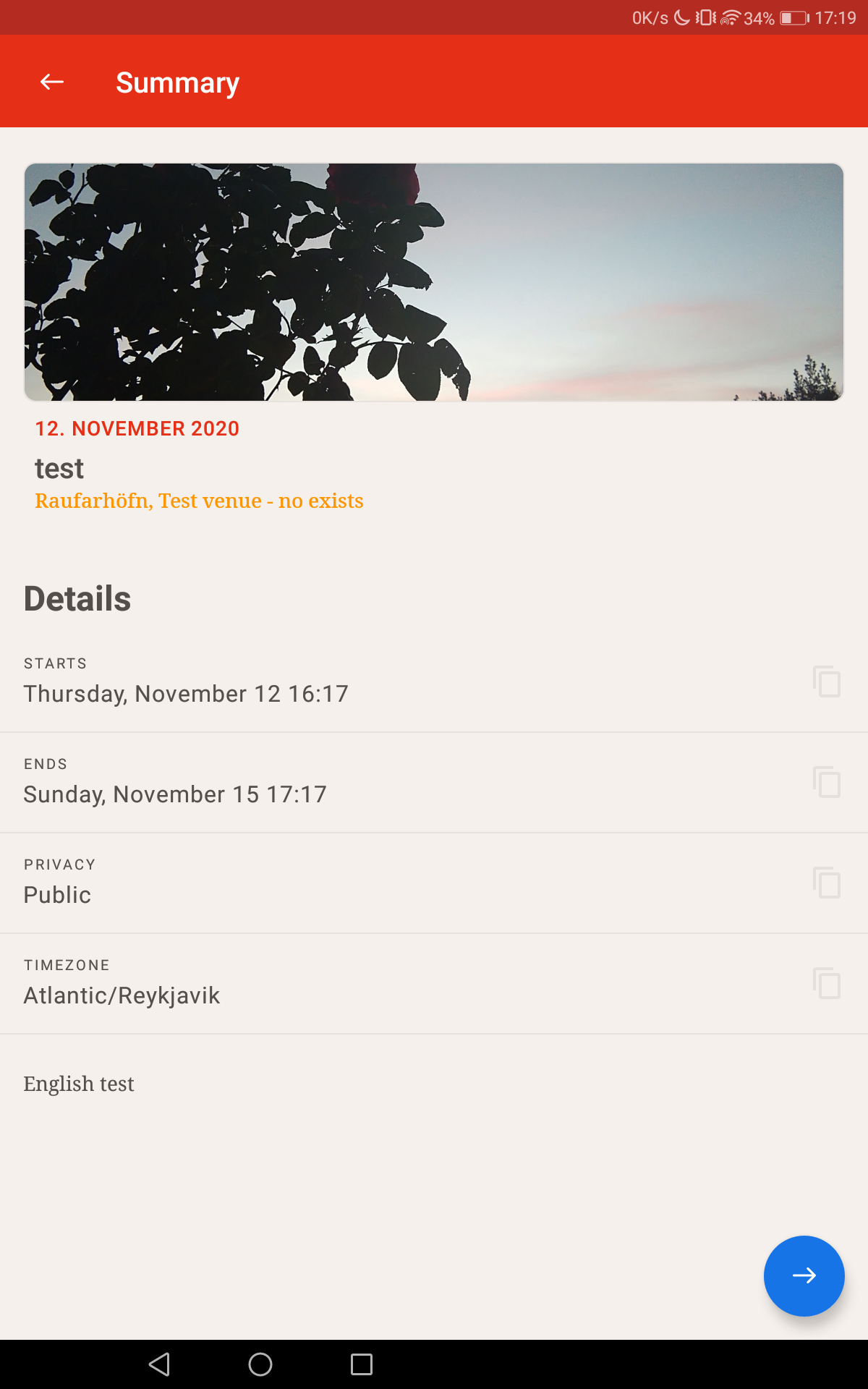Return to the Android home screen
This screenshot has width=868, height=1389.
[260, 1364]
